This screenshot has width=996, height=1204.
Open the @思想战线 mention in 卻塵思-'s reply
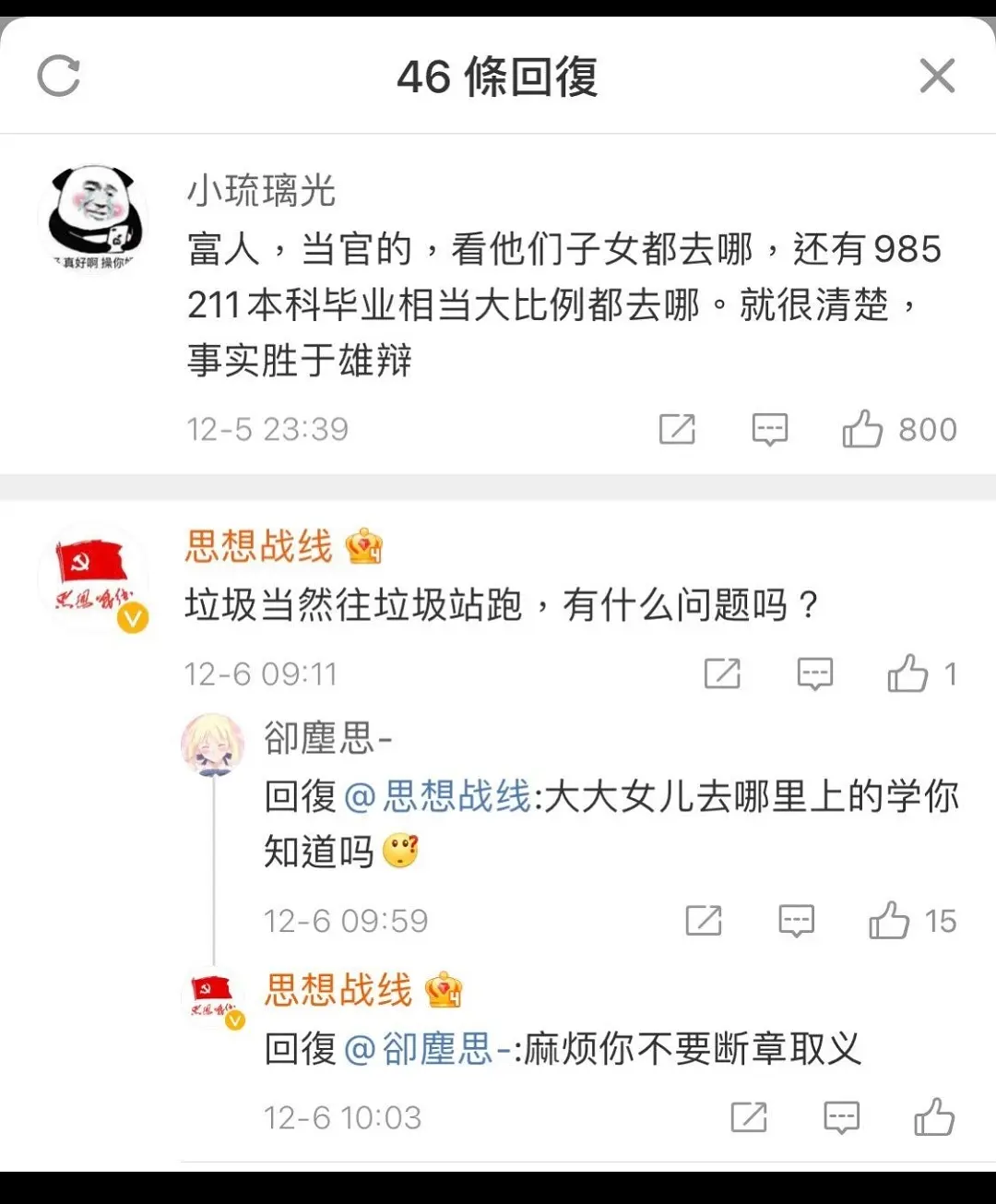coord(438,796)
